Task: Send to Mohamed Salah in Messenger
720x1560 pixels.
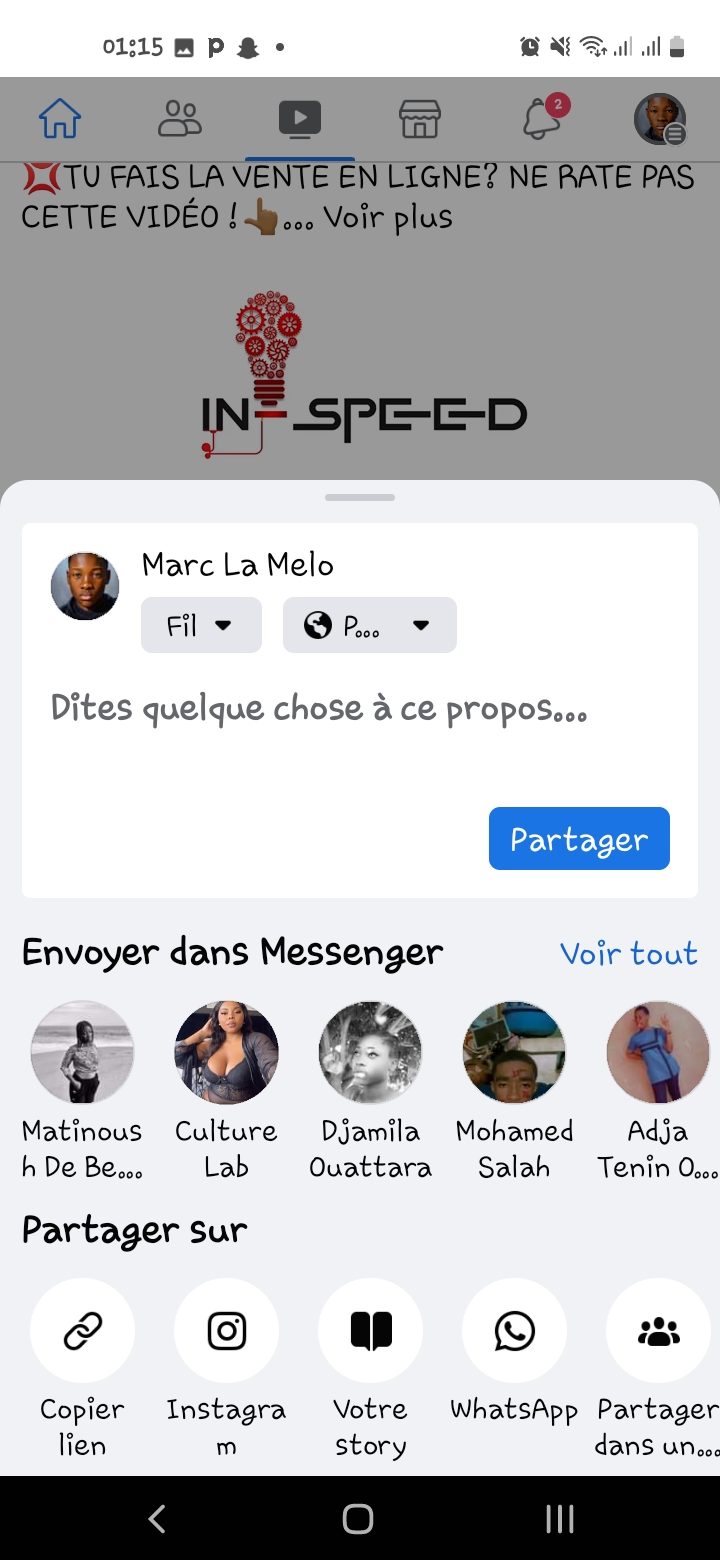Action: point(514,1052)
